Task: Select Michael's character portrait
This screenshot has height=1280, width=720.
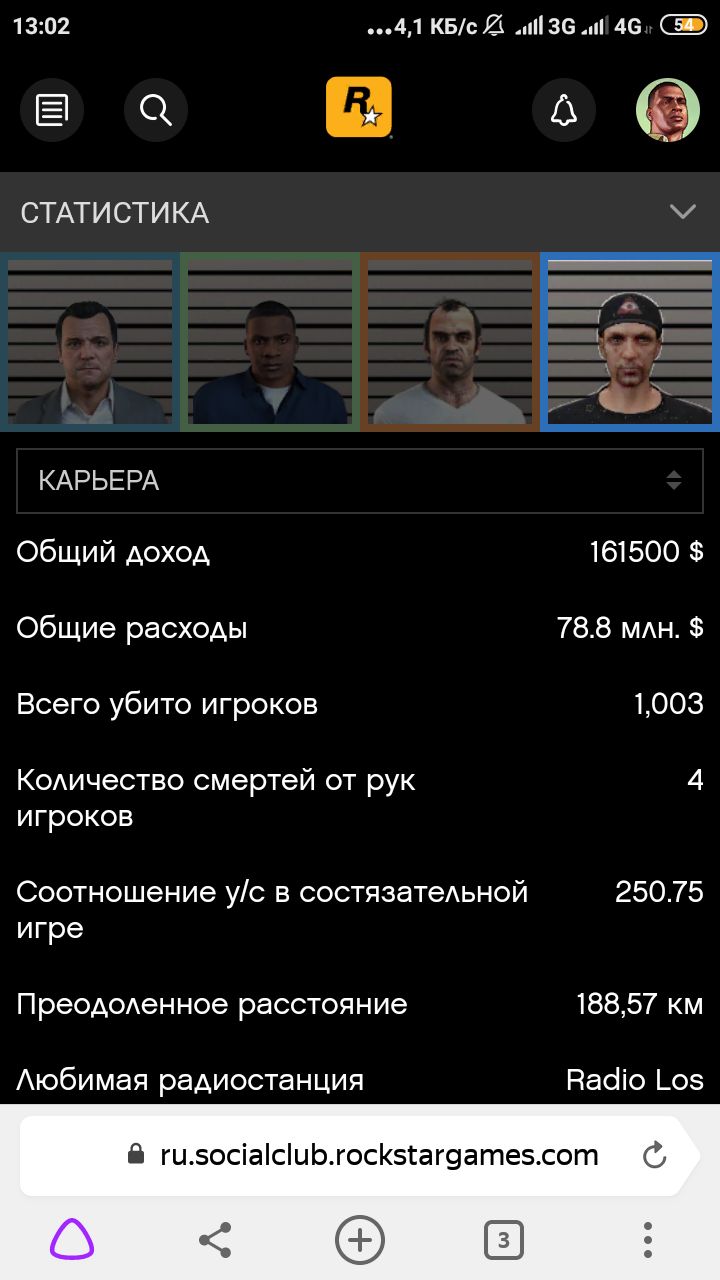Action: click(90, 342)
